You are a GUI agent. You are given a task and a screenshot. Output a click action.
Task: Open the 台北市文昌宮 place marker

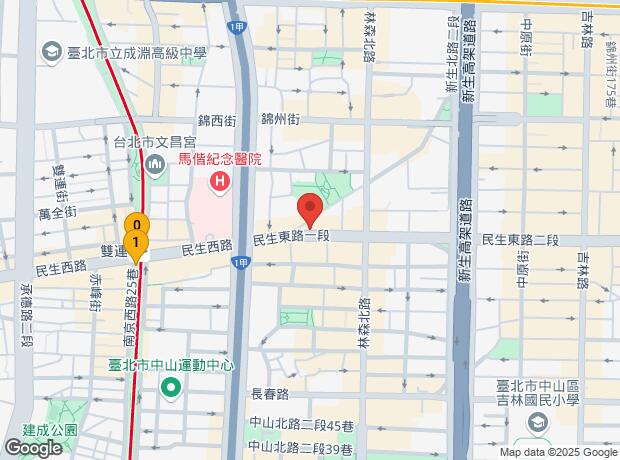(x=154, y=163)
